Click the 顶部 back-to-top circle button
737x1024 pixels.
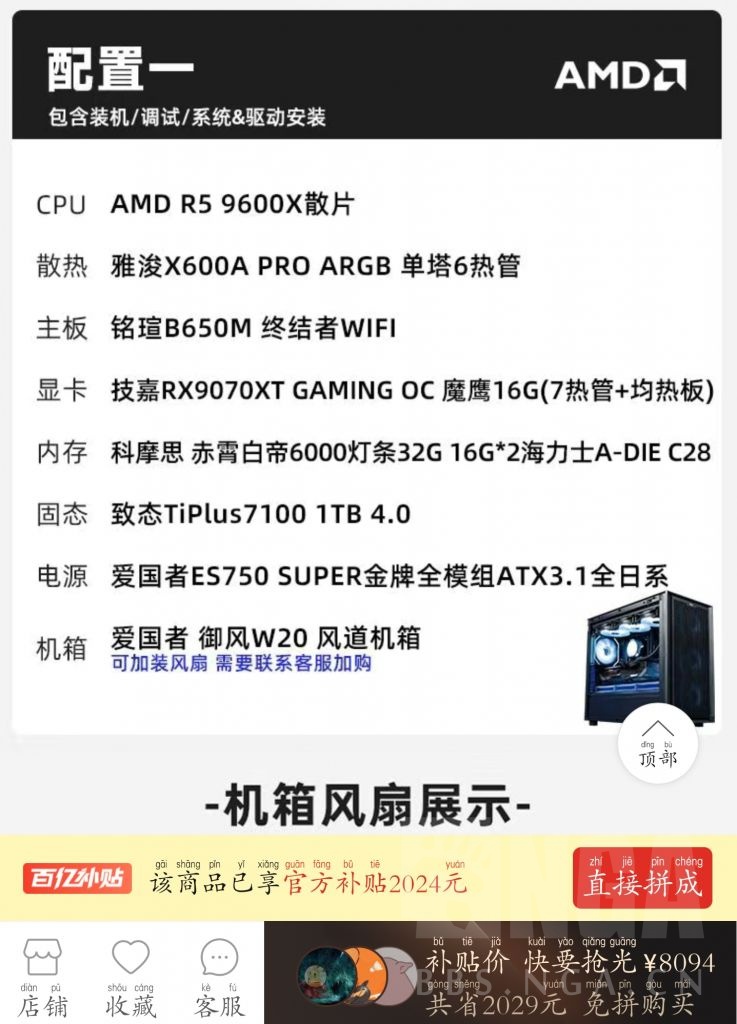point(657,745)
